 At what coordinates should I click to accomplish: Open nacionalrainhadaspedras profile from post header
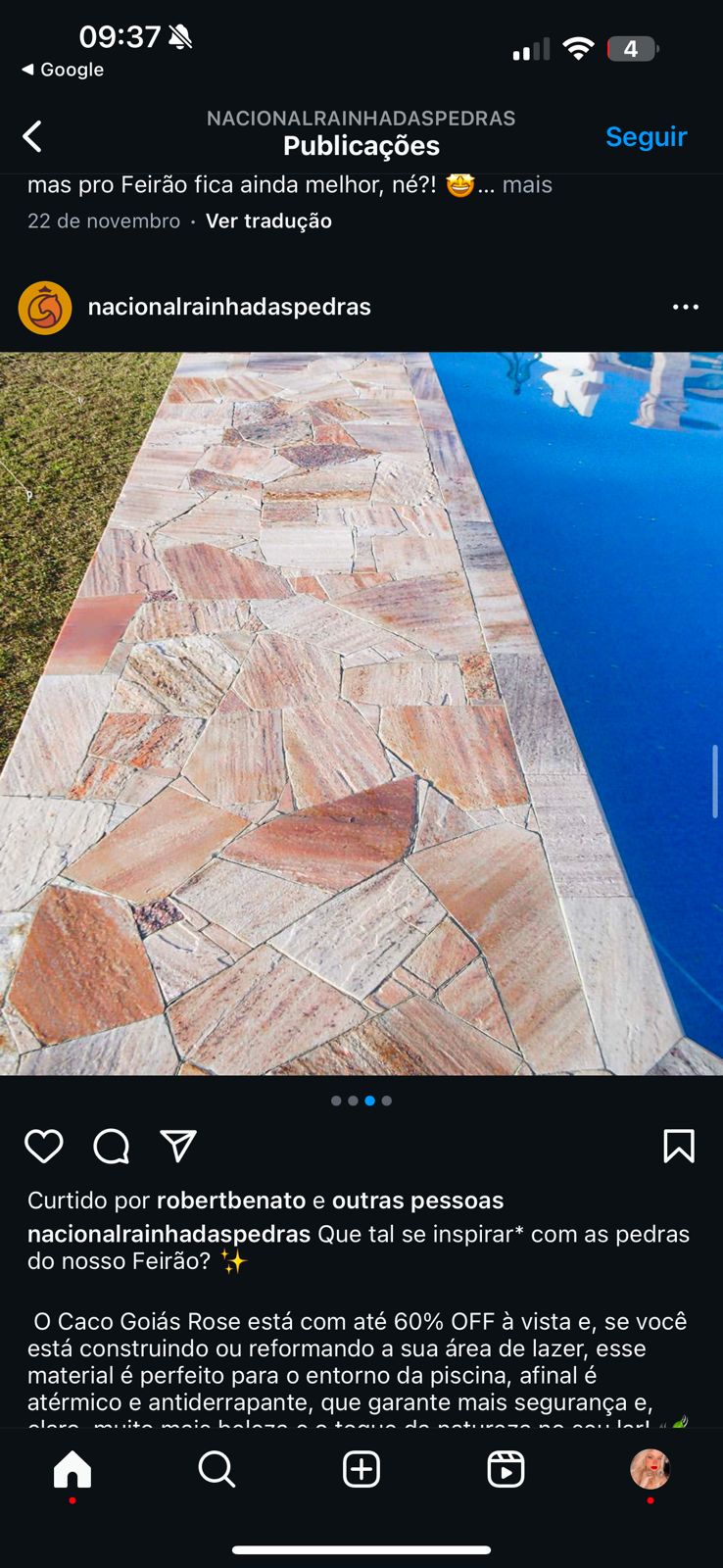229,307
